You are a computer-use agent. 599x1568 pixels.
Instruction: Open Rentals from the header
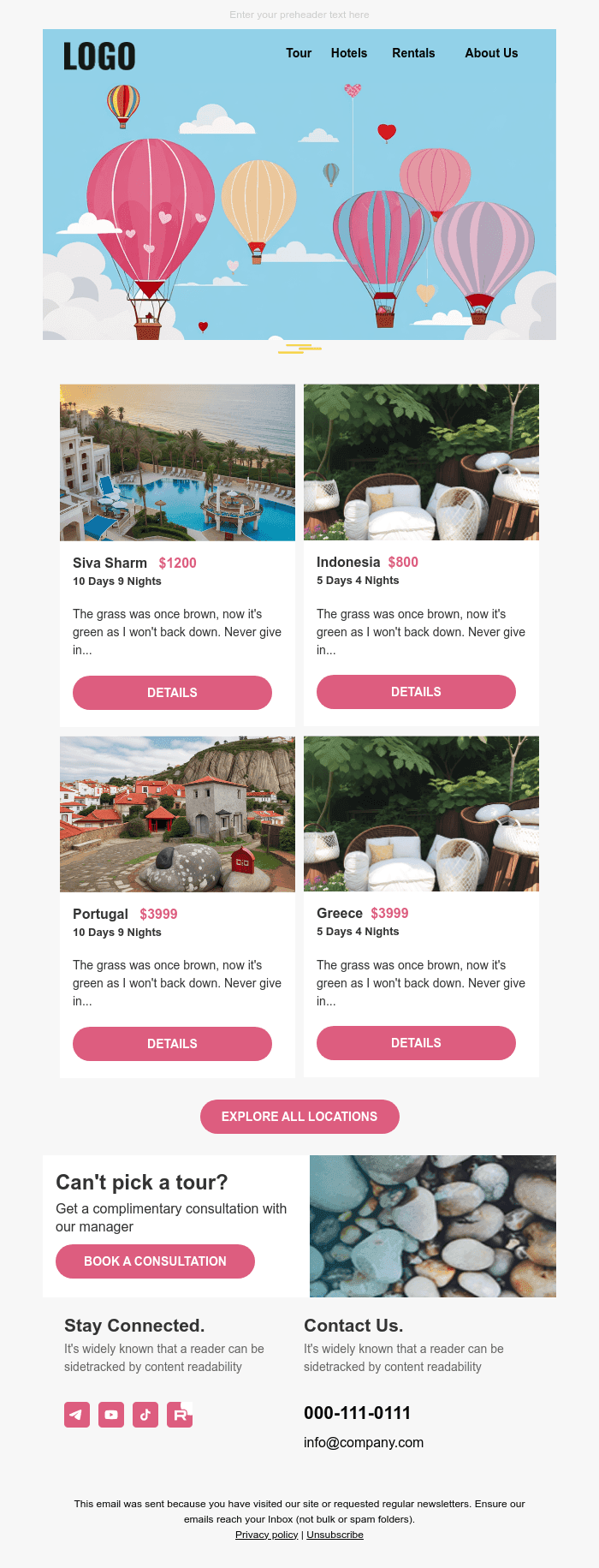click(x=413, y=53)
